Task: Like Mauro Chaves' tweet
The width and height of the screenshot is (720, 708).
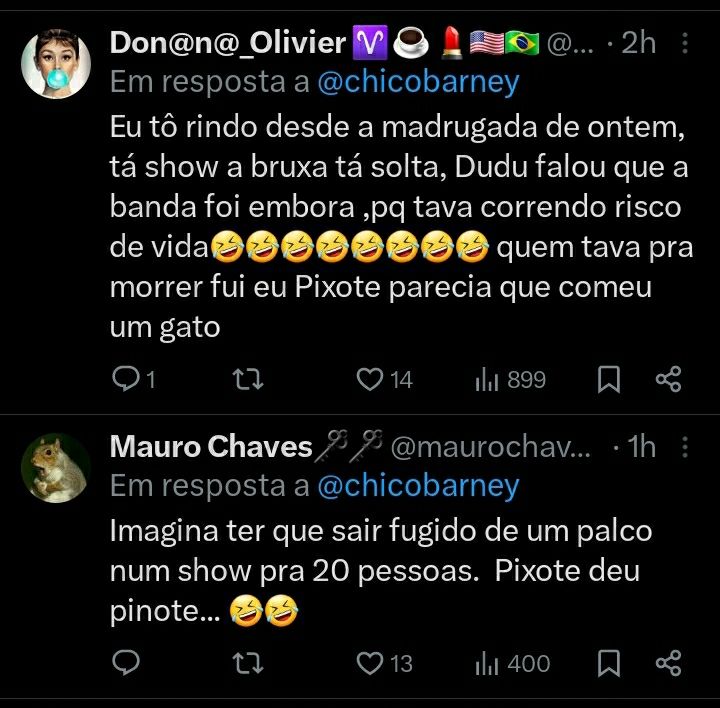Action: coord(371,662)
